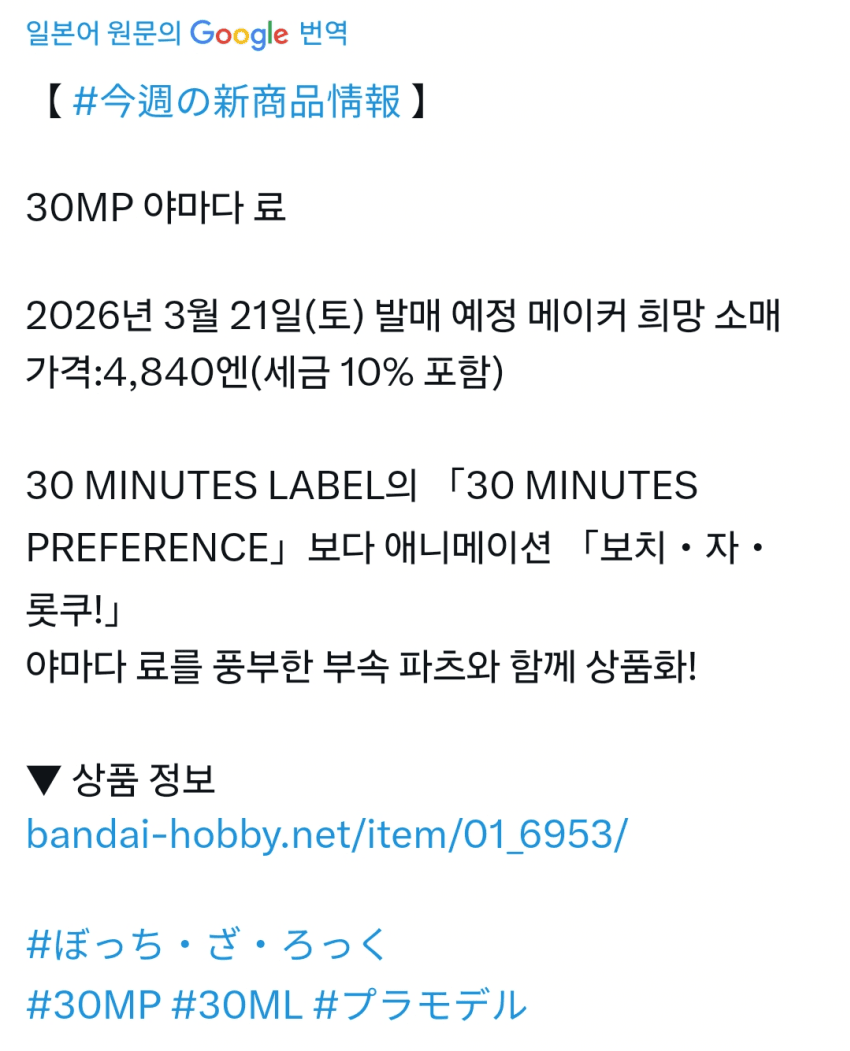
Task: Open the #今週の新商品情報 hashtag
Action: coord(237,103)
